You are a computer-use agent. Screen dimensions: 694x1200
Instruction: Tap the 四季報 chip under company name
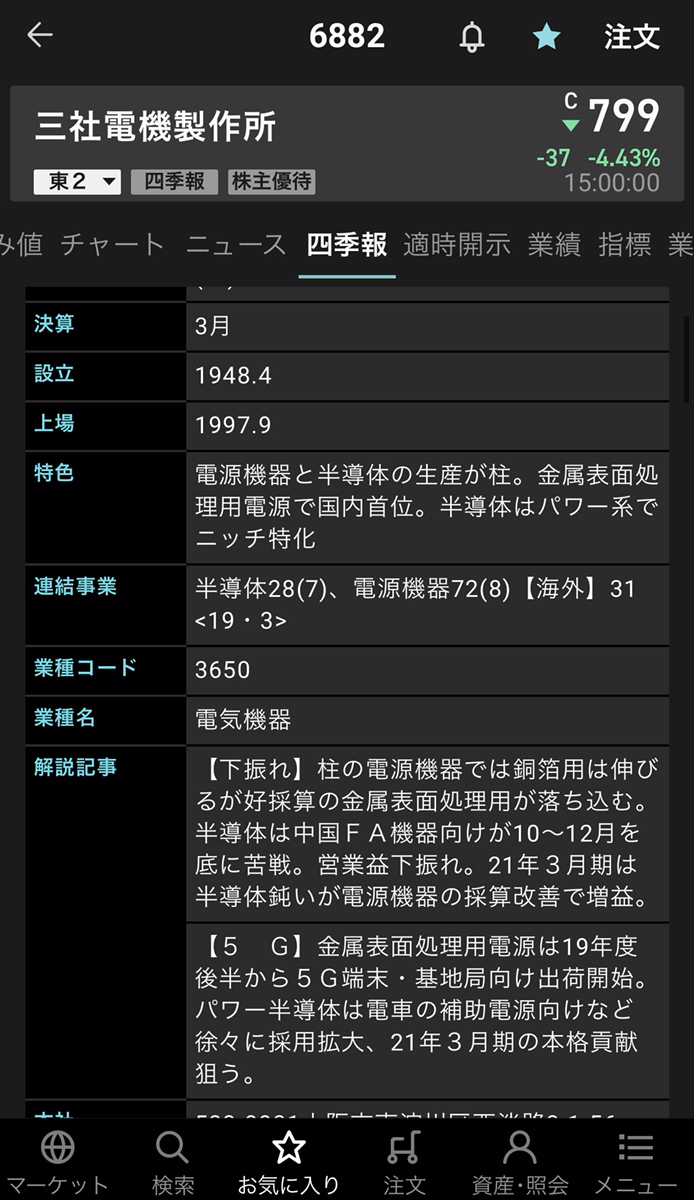point(174,181)
